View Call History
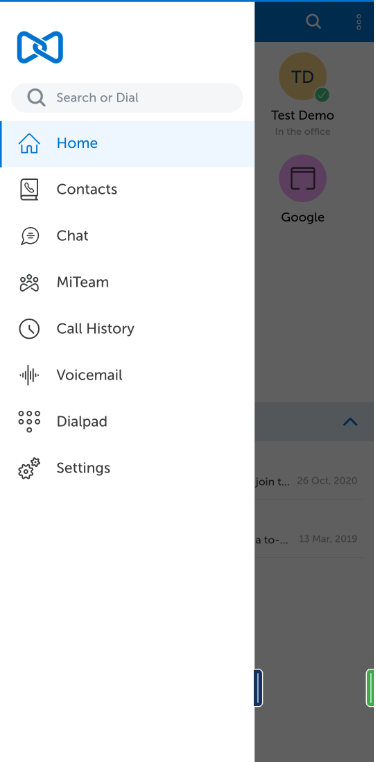376x762 pixels. (127, 329)
